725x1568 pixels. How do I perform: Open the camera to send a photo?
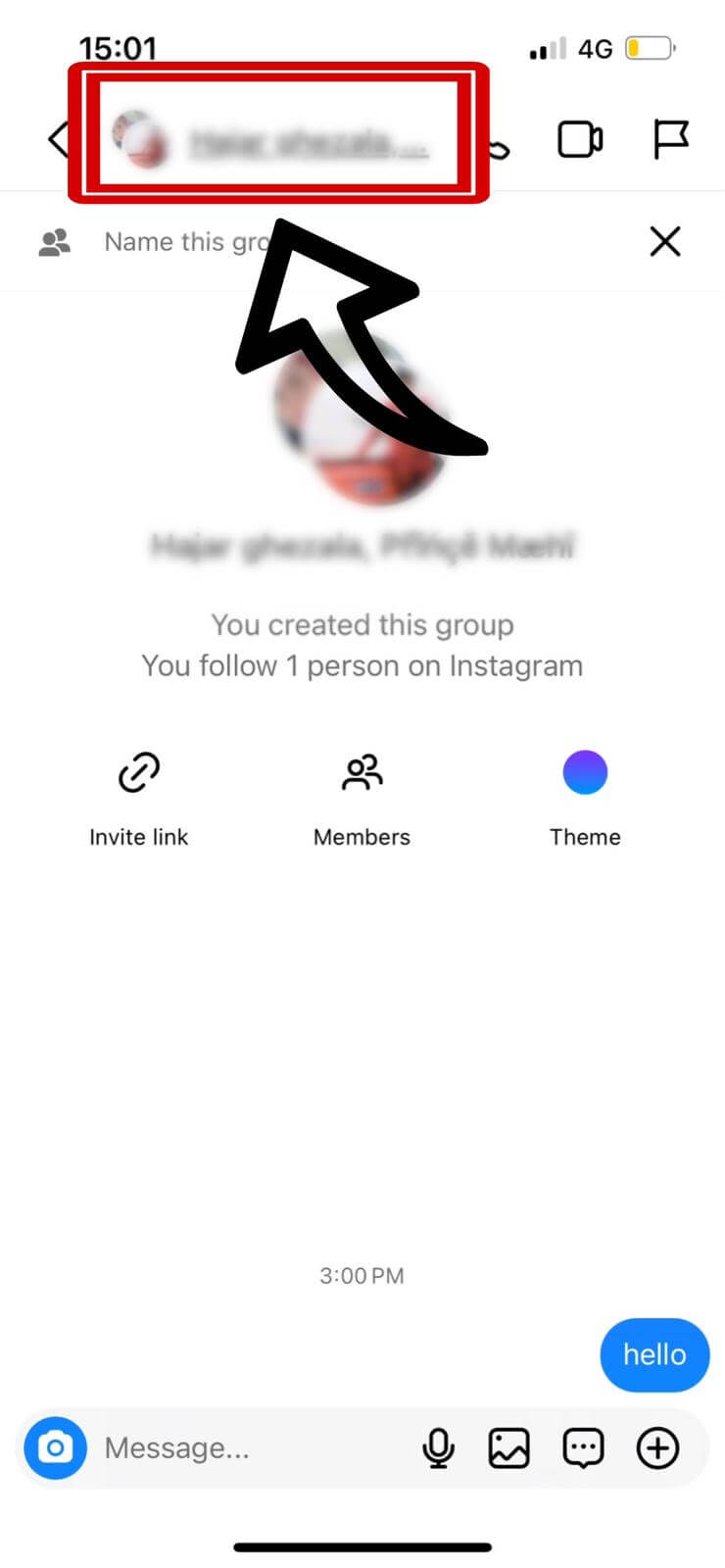(x=56, y=1447)
